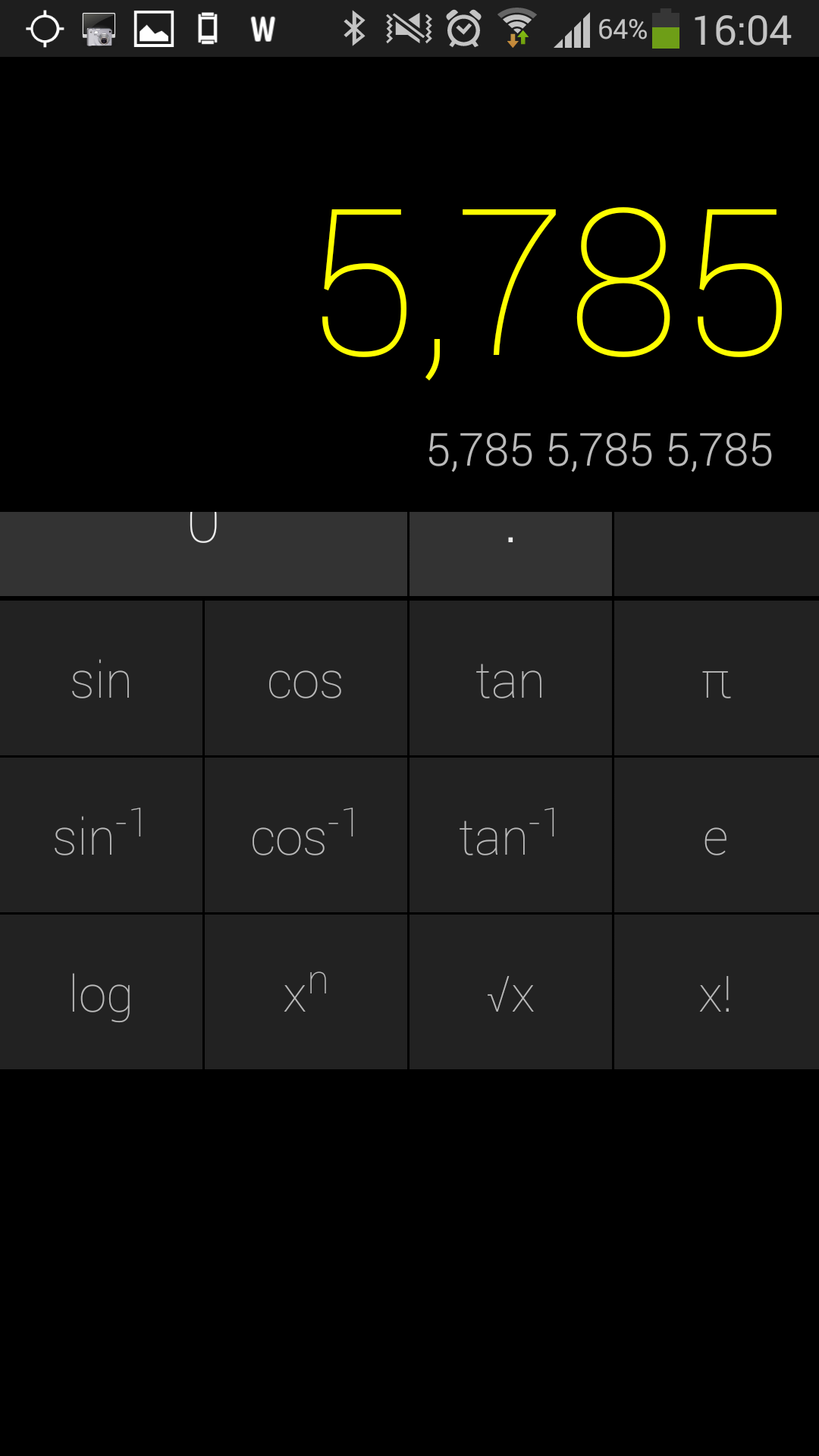The width and height of the screenshot is (819, 1456).
Task: Tap the inverse cosine key
Action: pos(306,834)
